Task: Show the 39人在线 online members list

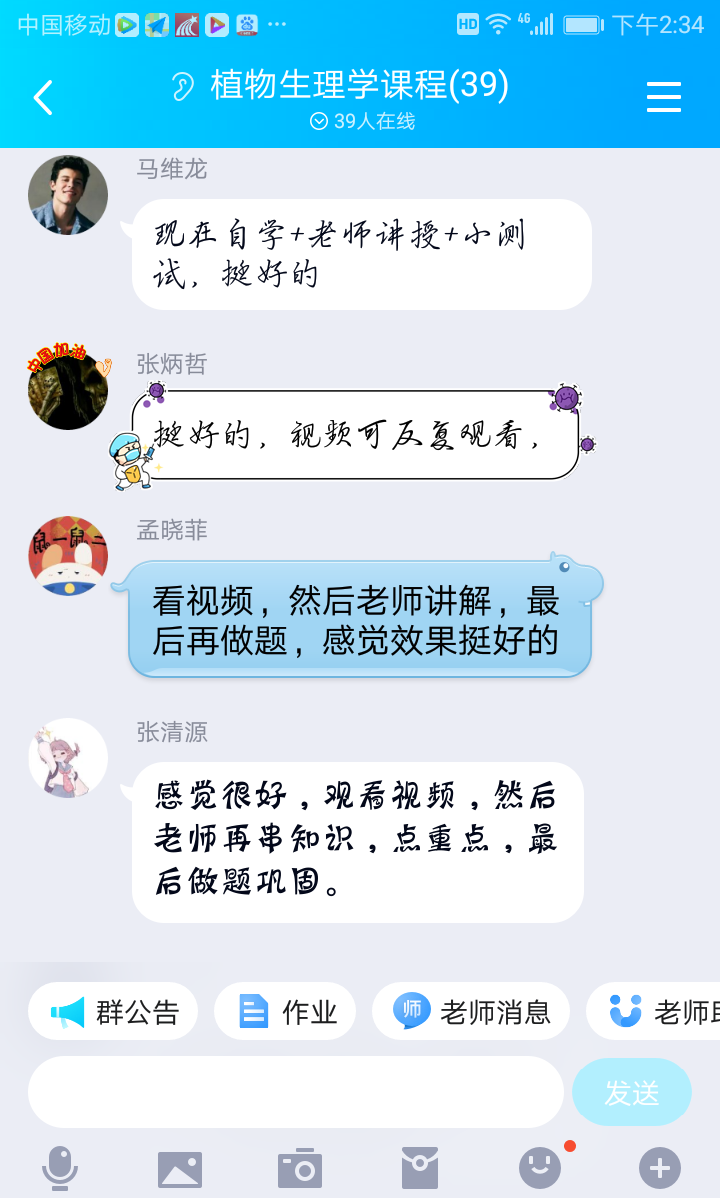Action: click(362, 122)
